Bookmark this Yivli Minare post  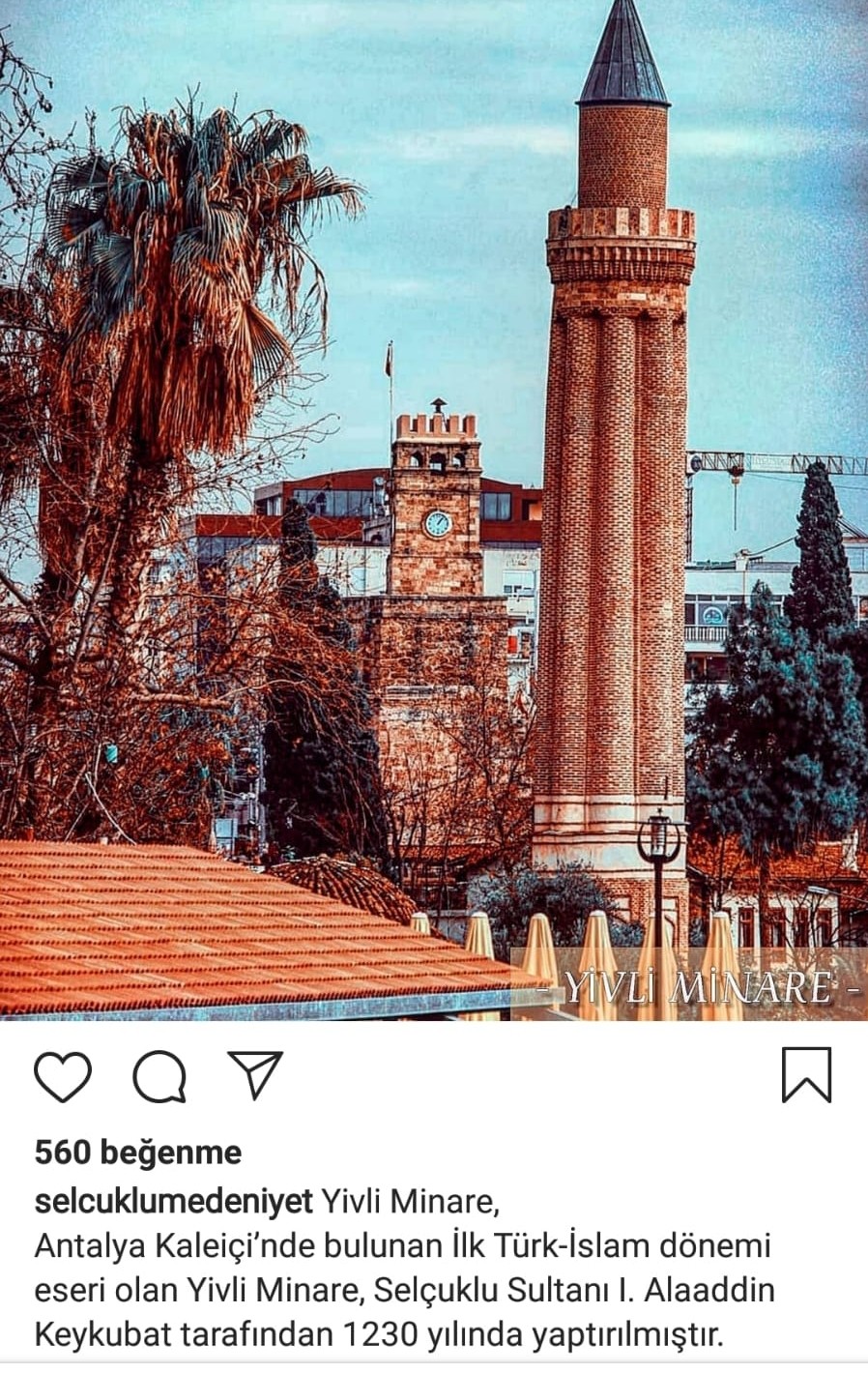(806, 1075)
